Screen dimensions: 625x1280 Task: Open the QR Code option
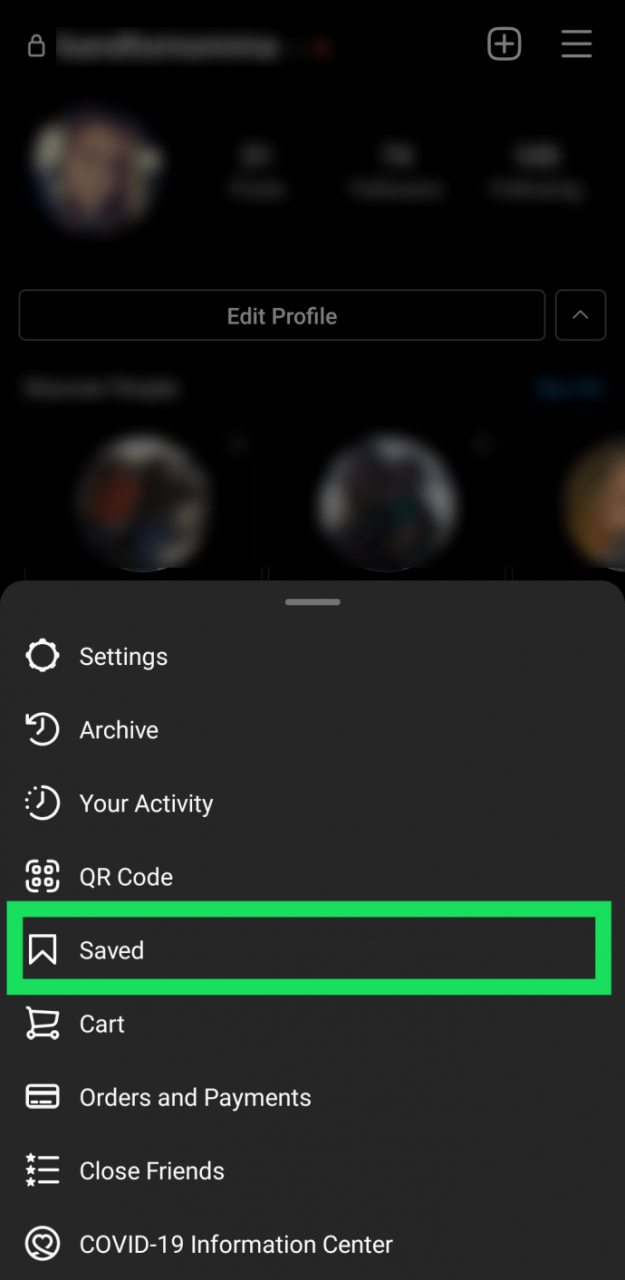(x=126, y=877)
